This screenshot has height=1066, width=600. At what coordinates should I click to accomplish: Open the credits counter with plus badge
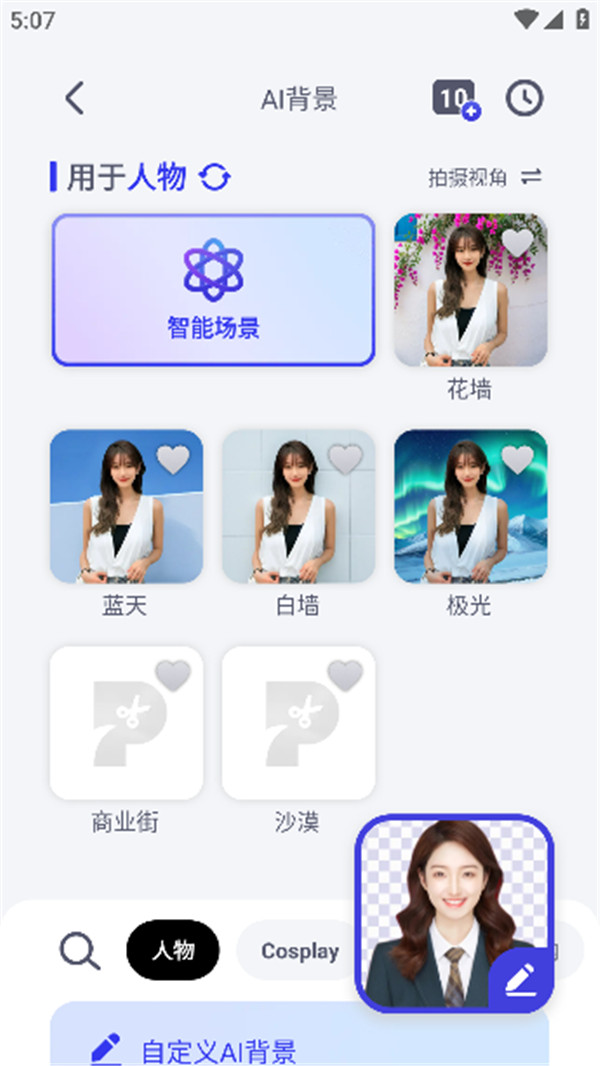[x=455, y=98]
